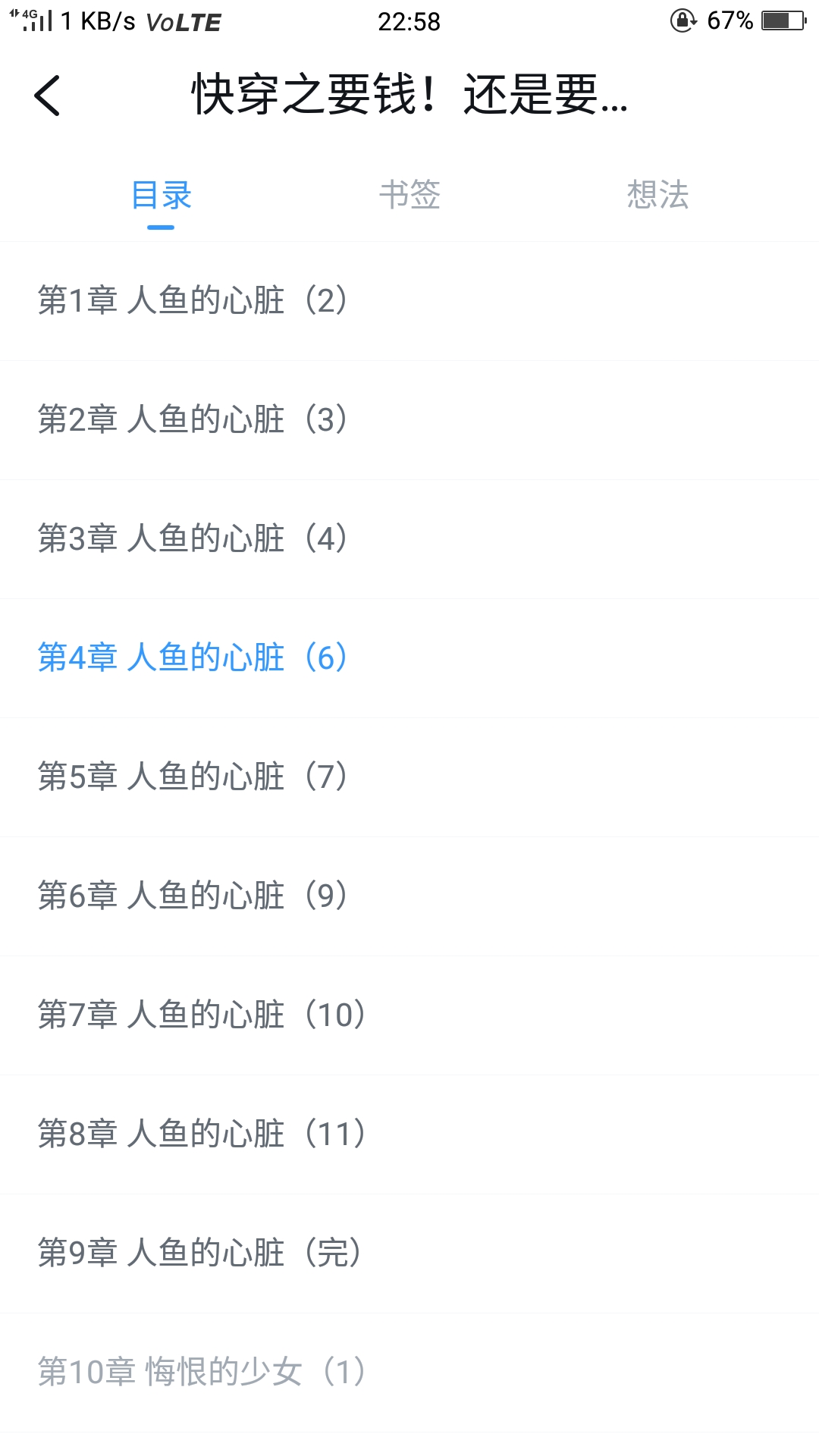This screenshot has width=819, height=1456.
Task: Open 第8章 人鱼的心脏 (11)
Action: pos(202,1134)
